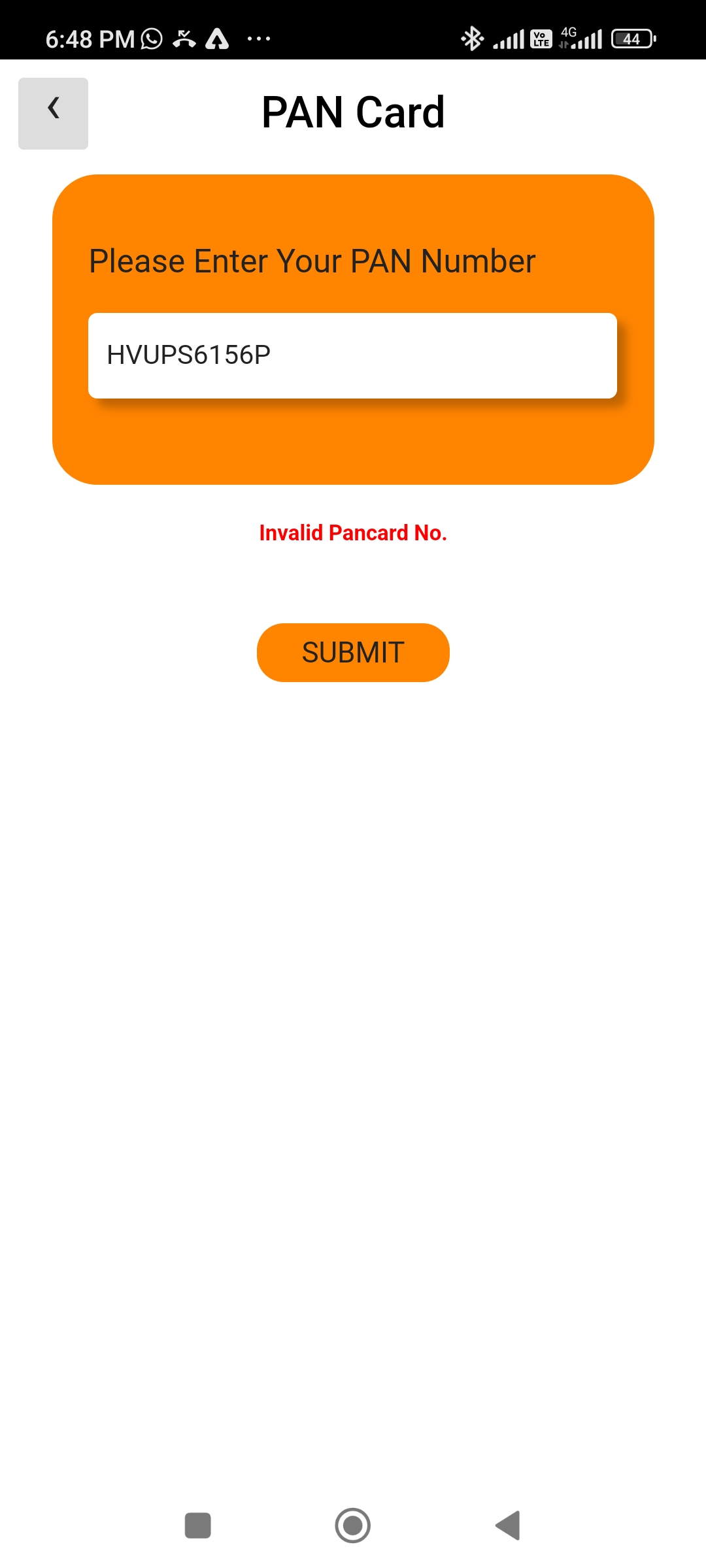Go back using the top-left arrow
Screen dimensions: 706x1568
click(53, 113)
